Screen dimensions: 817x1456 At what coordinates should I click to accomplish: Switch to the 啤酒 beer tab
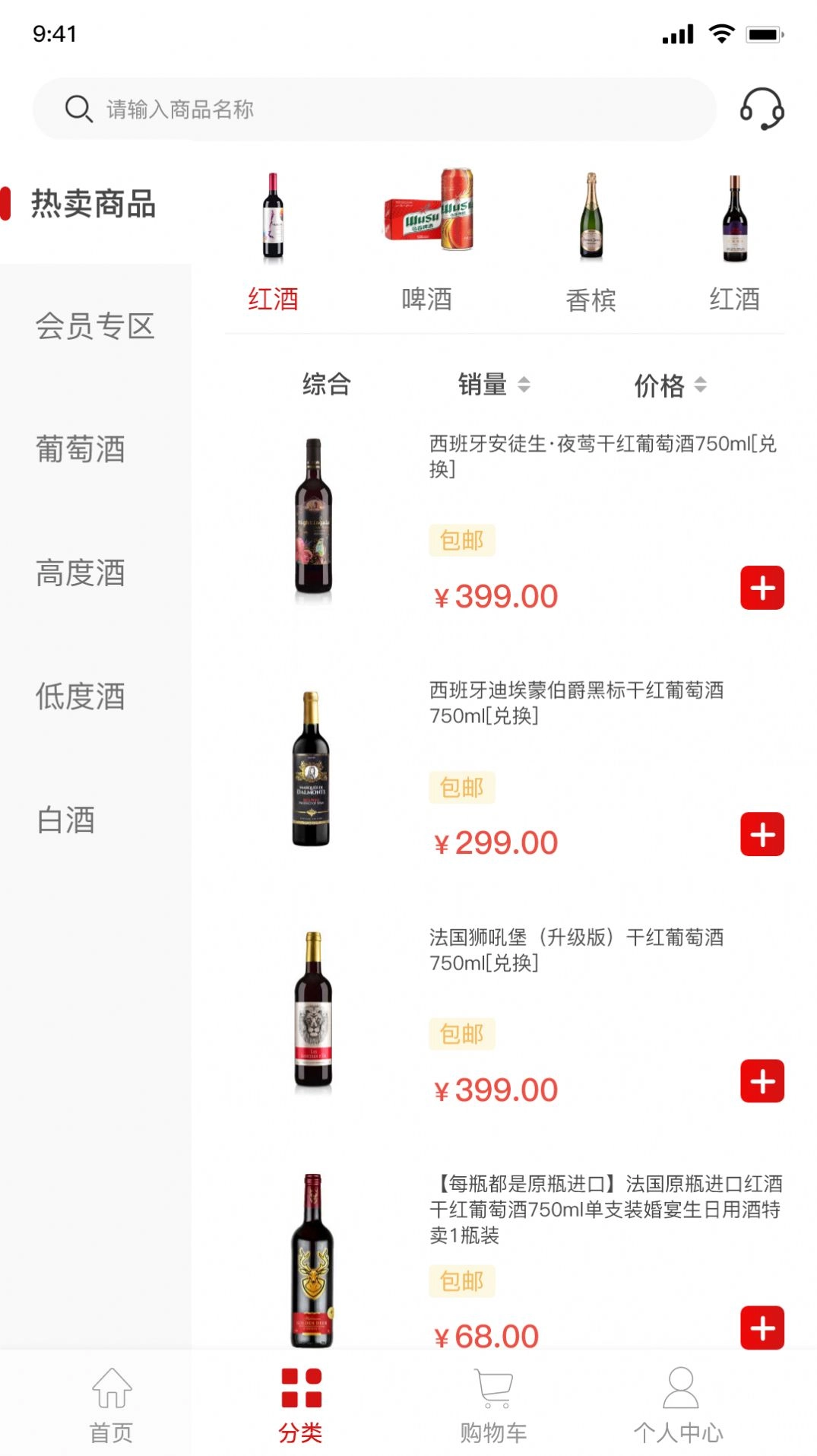tap(427, 300)
